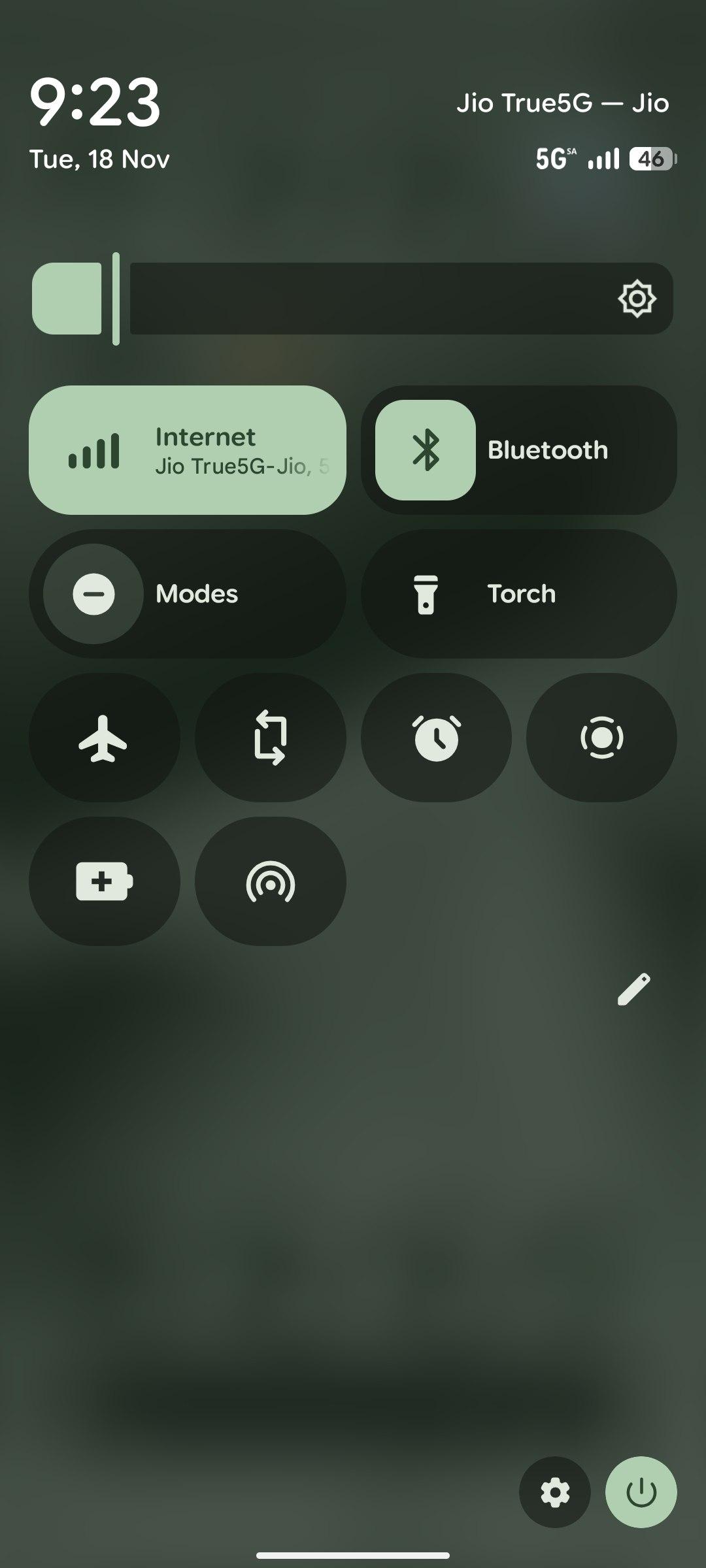Open the power menu
The height and width of the screenshot is (1568, 706).
pos(641,1492)
